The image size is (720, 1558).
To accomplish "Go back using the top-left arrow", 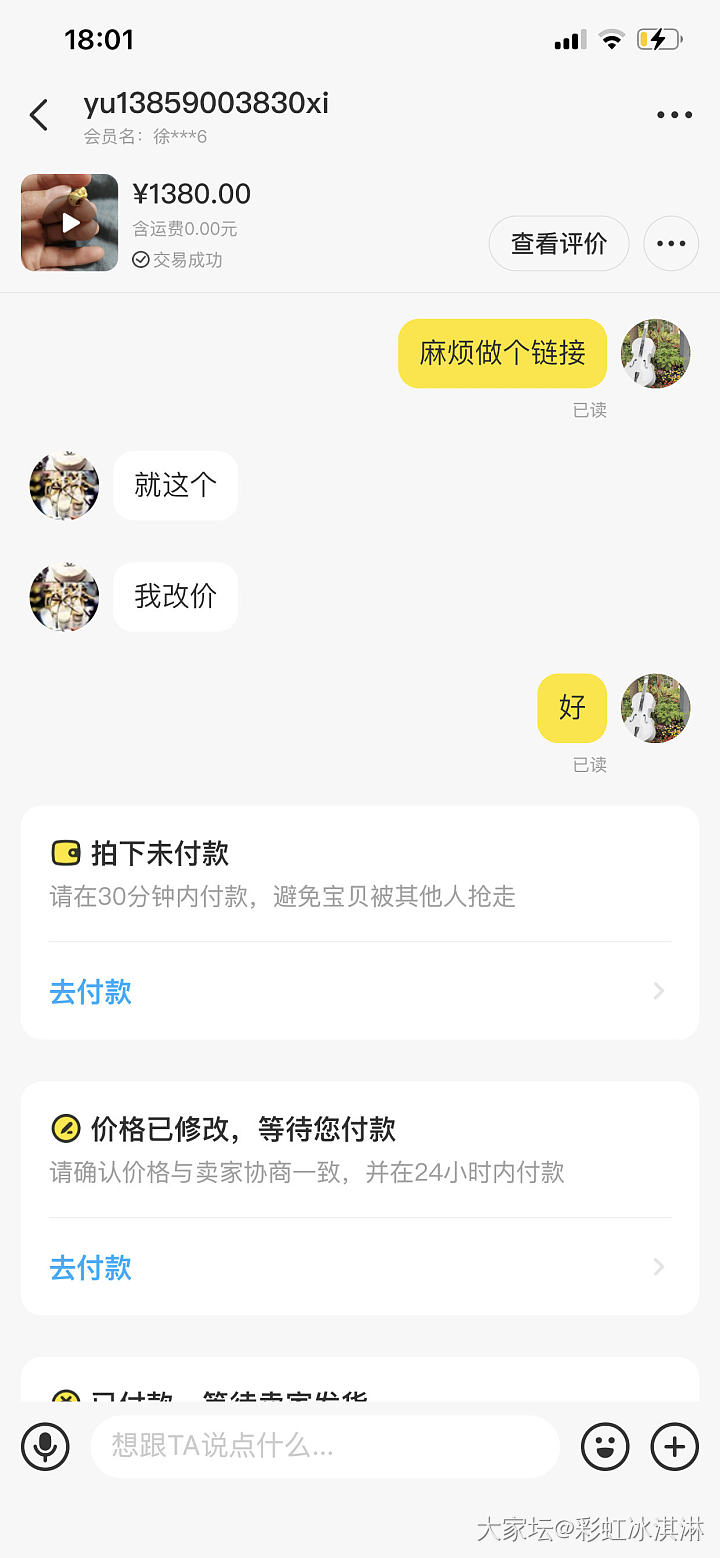I will coord(39,115).
